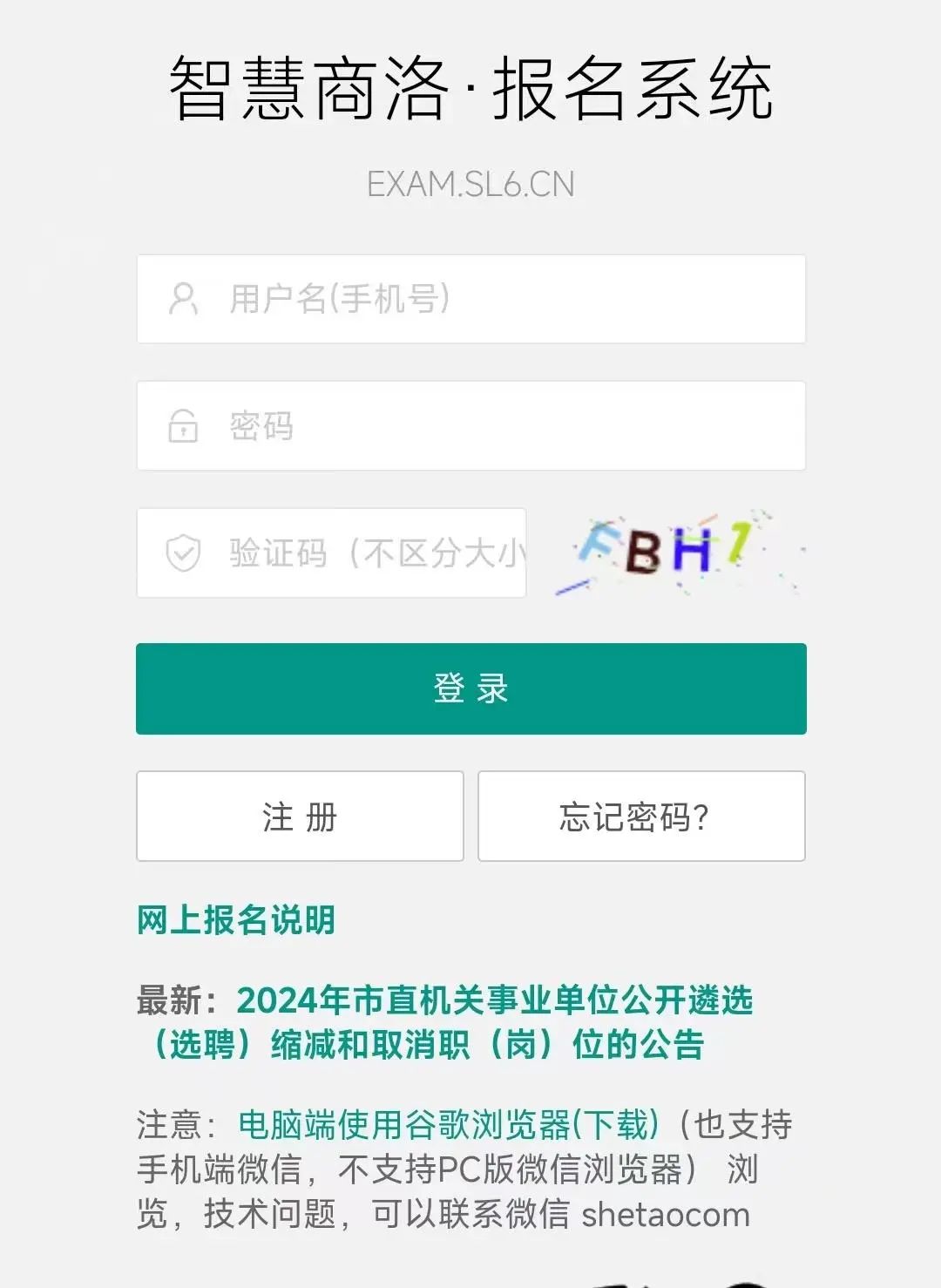Click the padlock icon in password field
The height and width of the screenshot is (1288, 941).
(182, 426)
